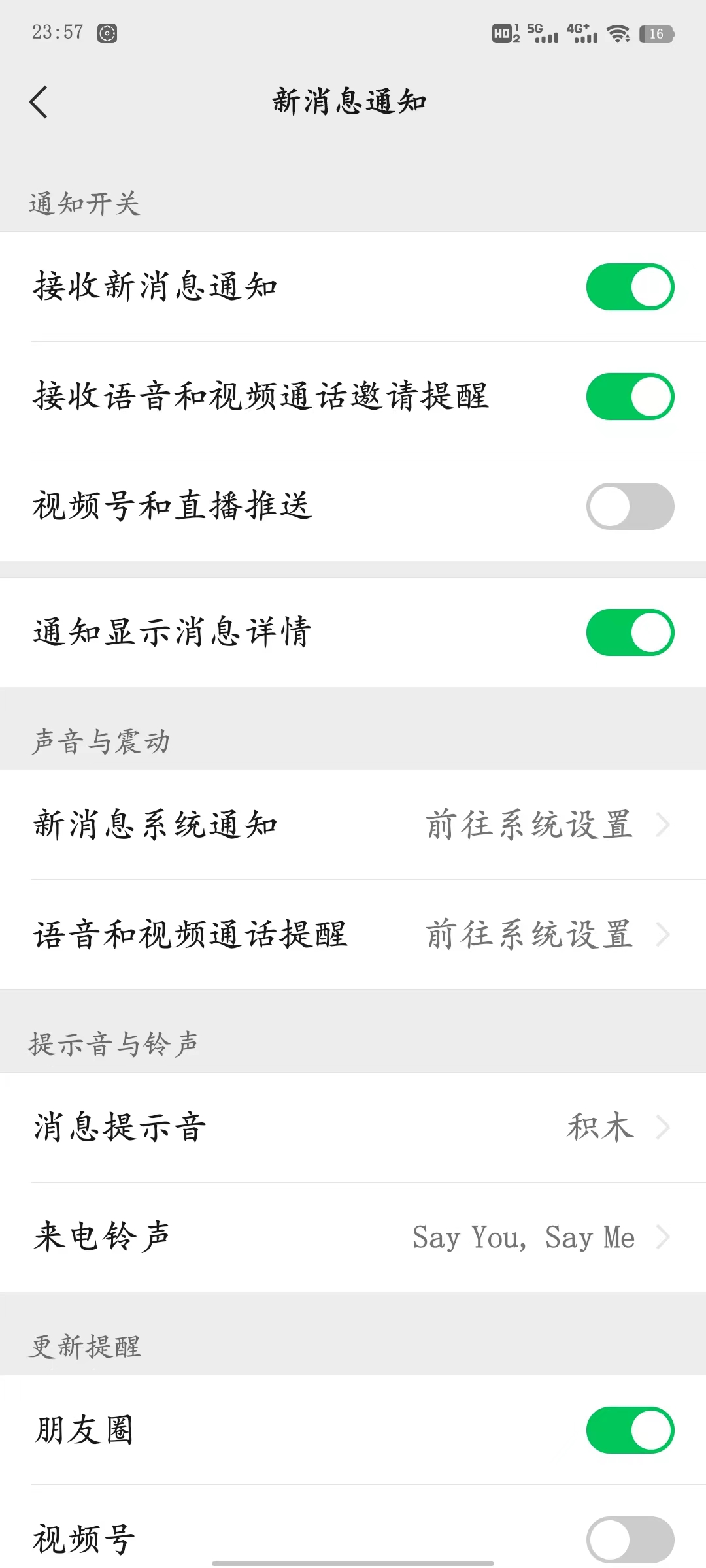Screen dimensions: 706x1568
Task: Open 新消息系统通知 system settings
Action: [353, 825]
